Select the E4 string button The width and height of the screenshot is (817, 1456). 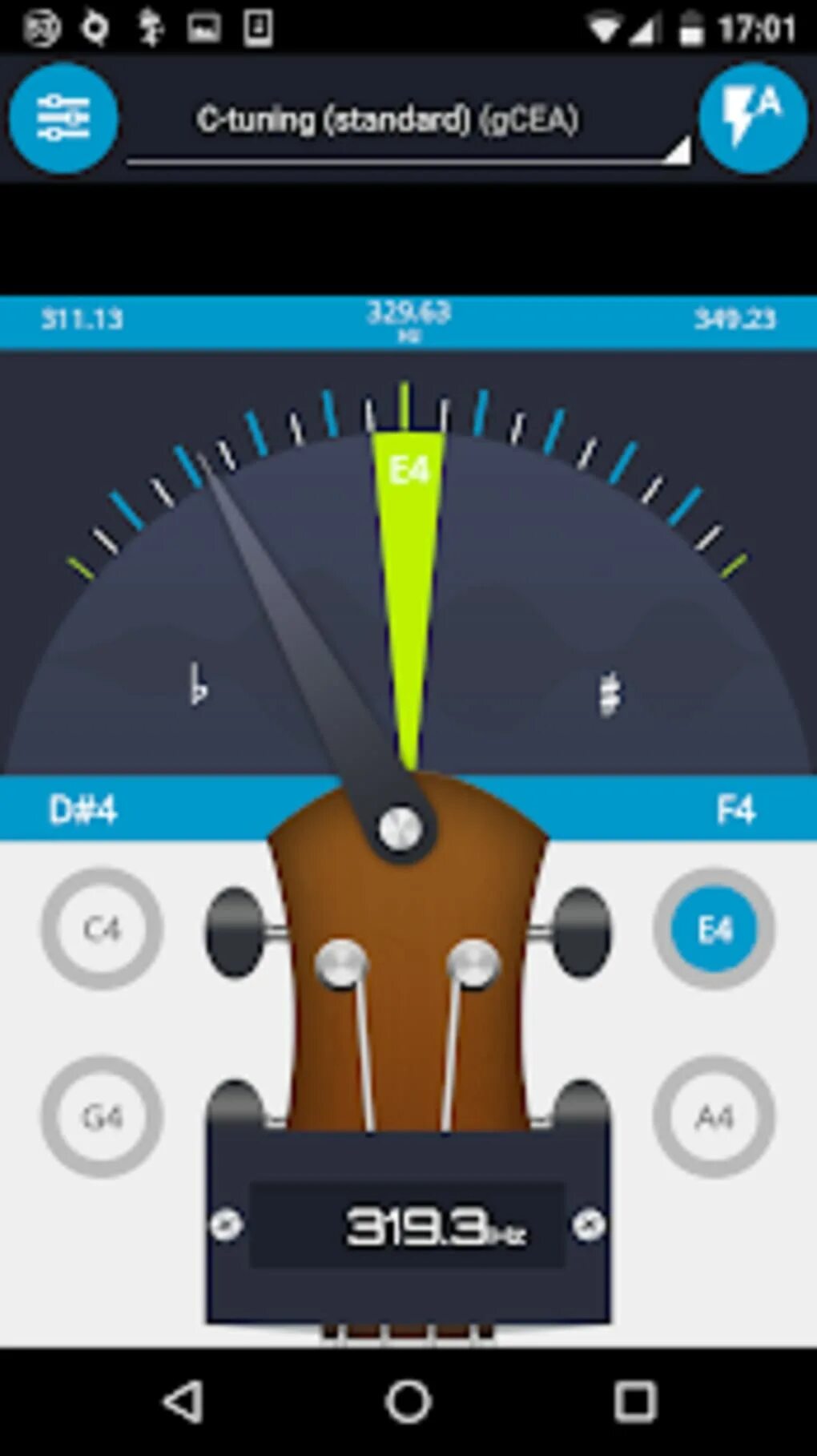[x=714, y=929]
